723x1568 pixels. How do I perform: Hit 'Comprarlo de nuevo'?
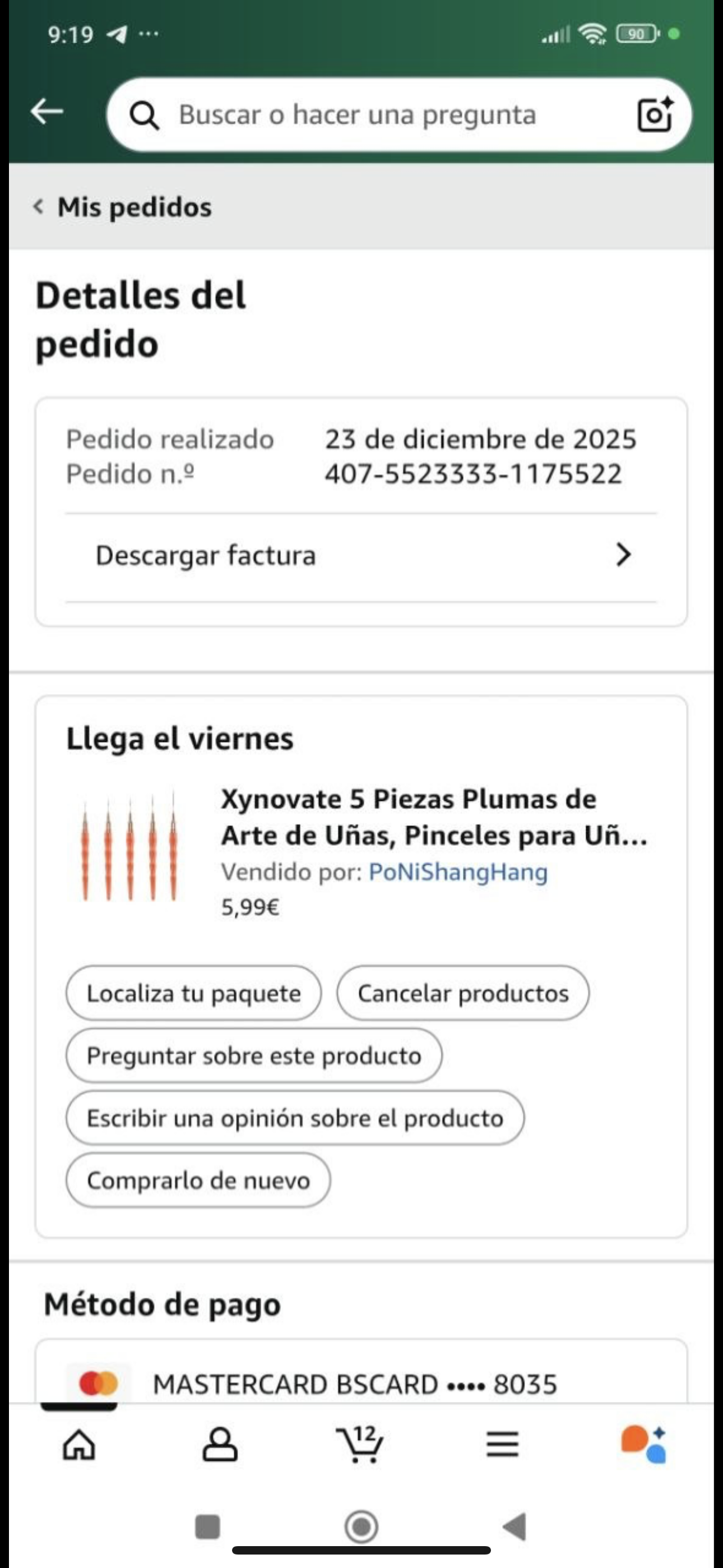tap(198, 1180)
